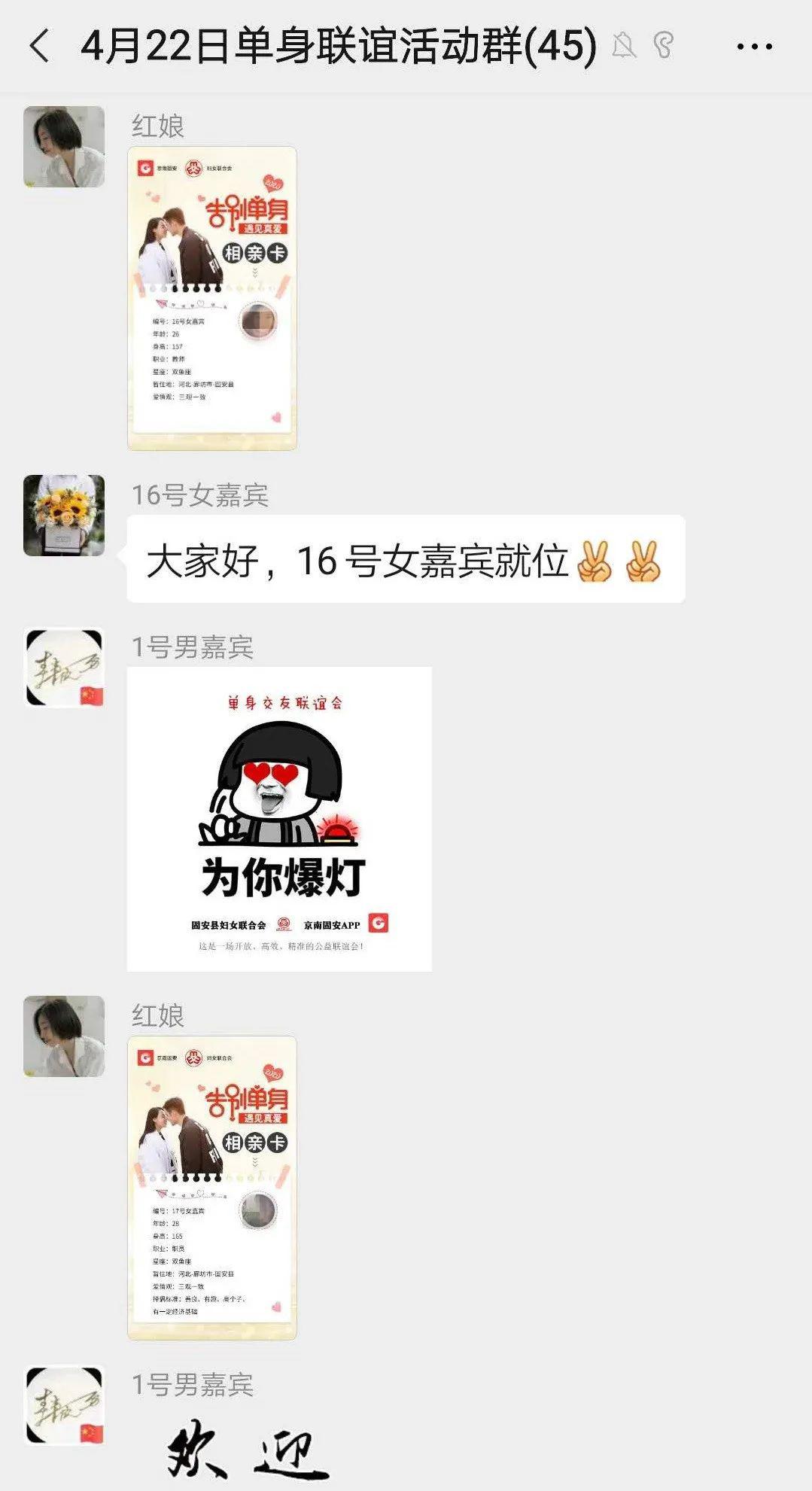Open 红娘's avatar above the 17号 card

pyautogui.click(x=64, y=1036)
